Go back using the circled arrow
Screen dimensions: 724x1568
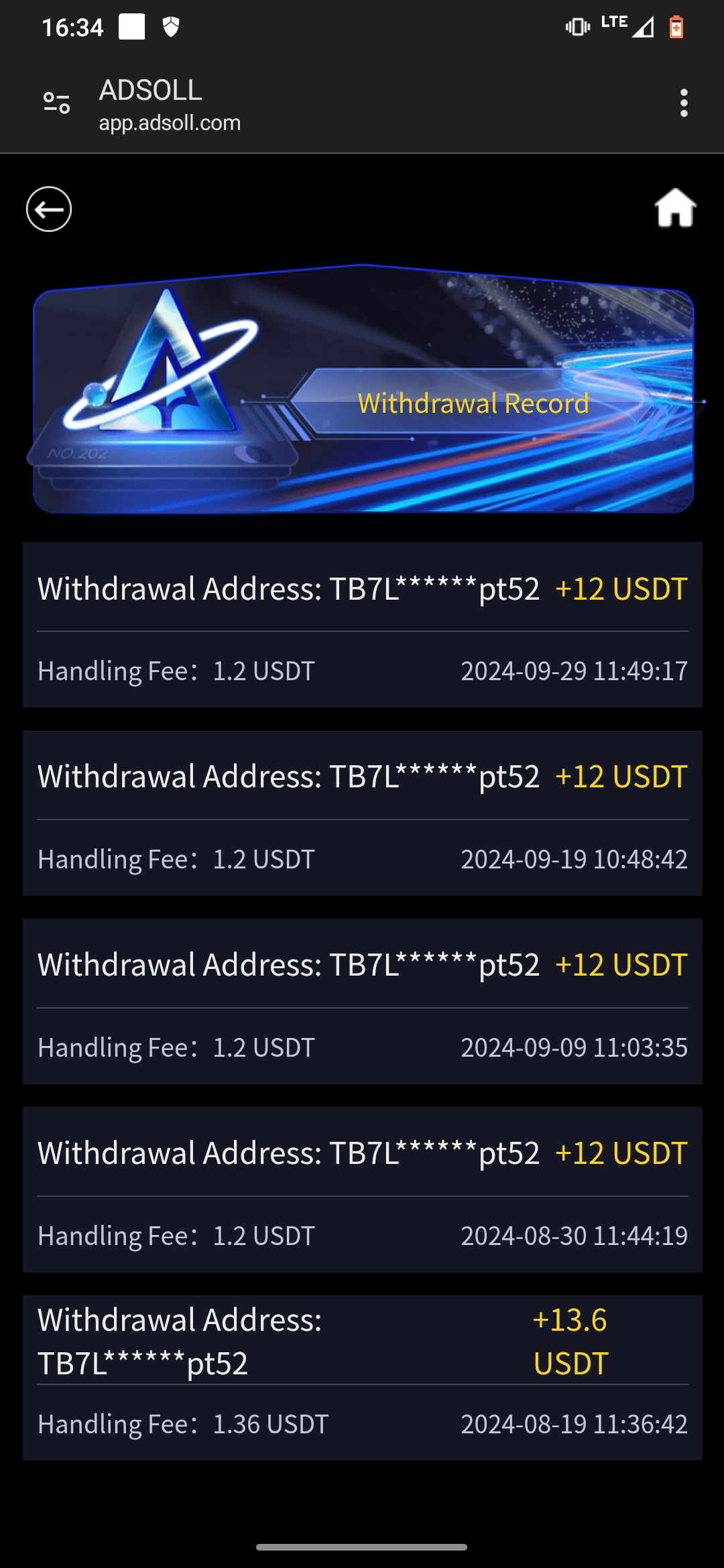[49, 209]
